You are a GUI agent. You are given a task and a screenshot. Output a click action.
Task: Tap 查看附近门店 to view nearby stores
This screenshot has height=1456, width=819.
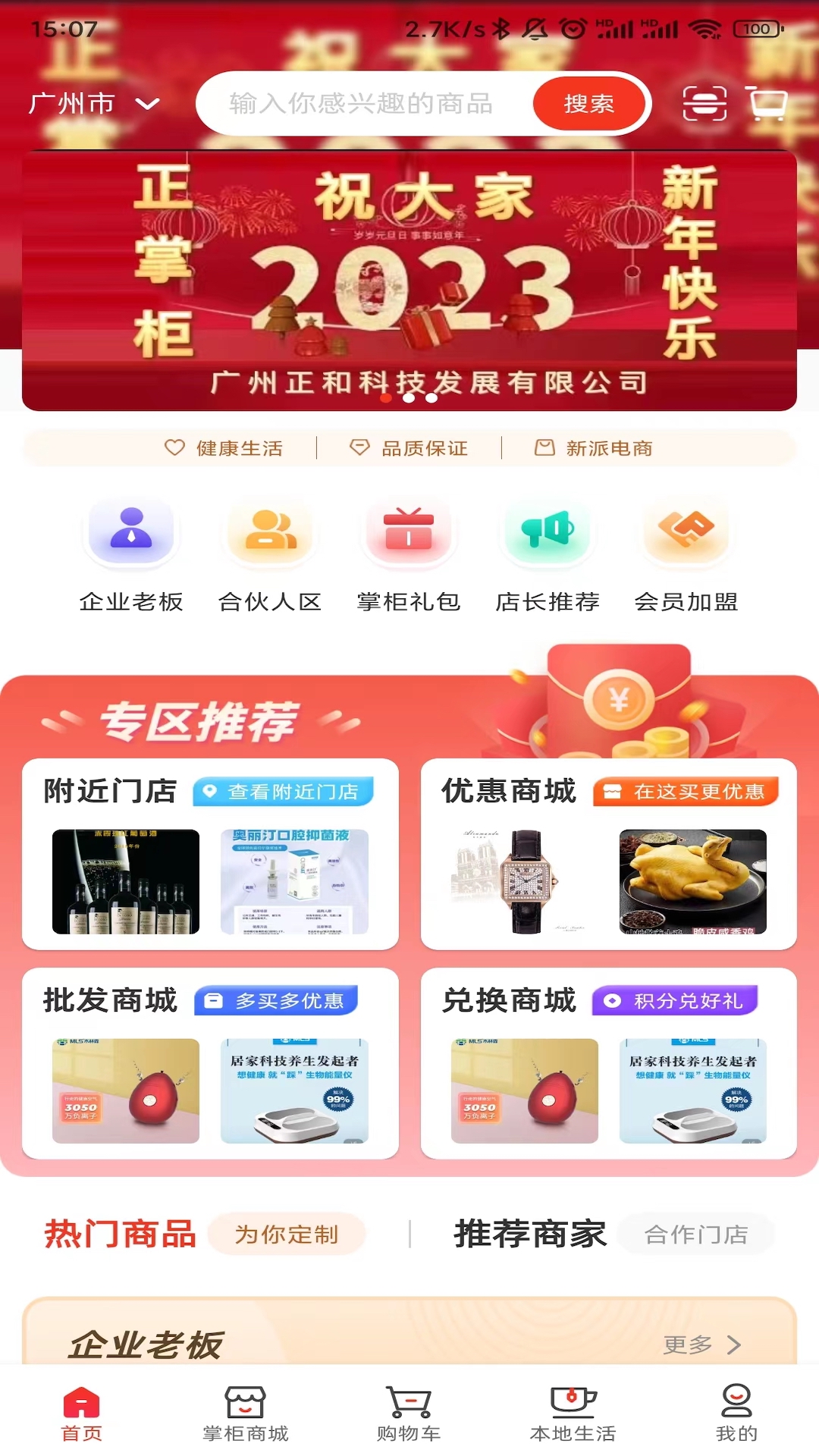click(284, 792)
